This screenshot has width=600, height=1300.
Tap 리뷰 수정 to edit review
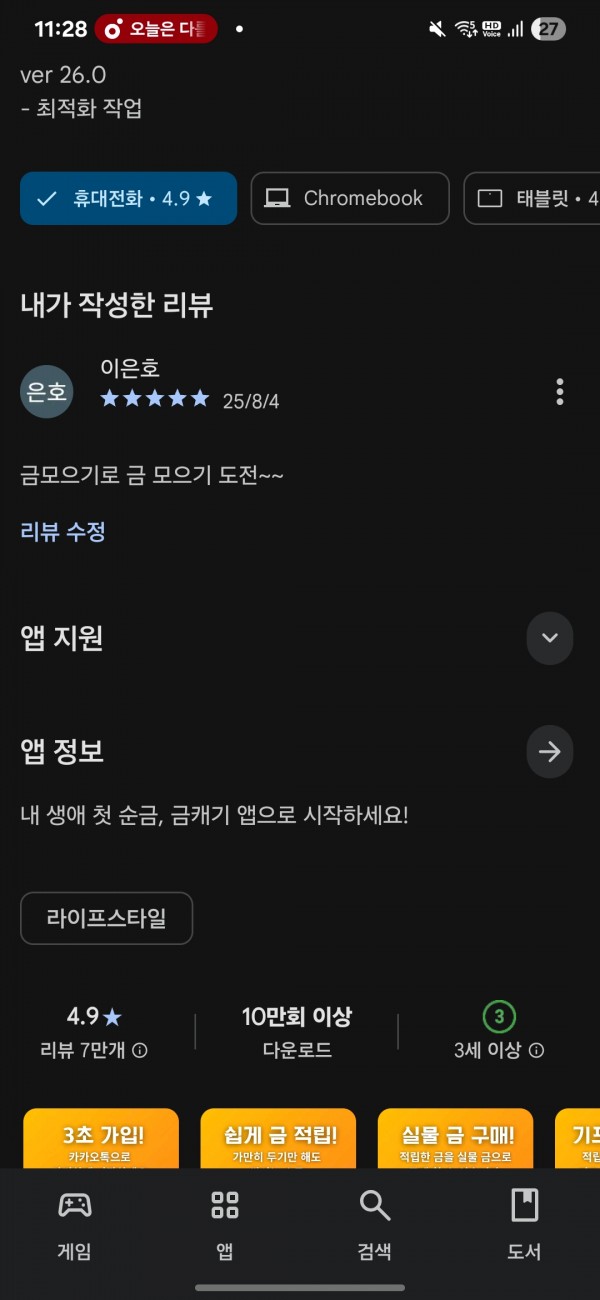[x=63, y=532]
